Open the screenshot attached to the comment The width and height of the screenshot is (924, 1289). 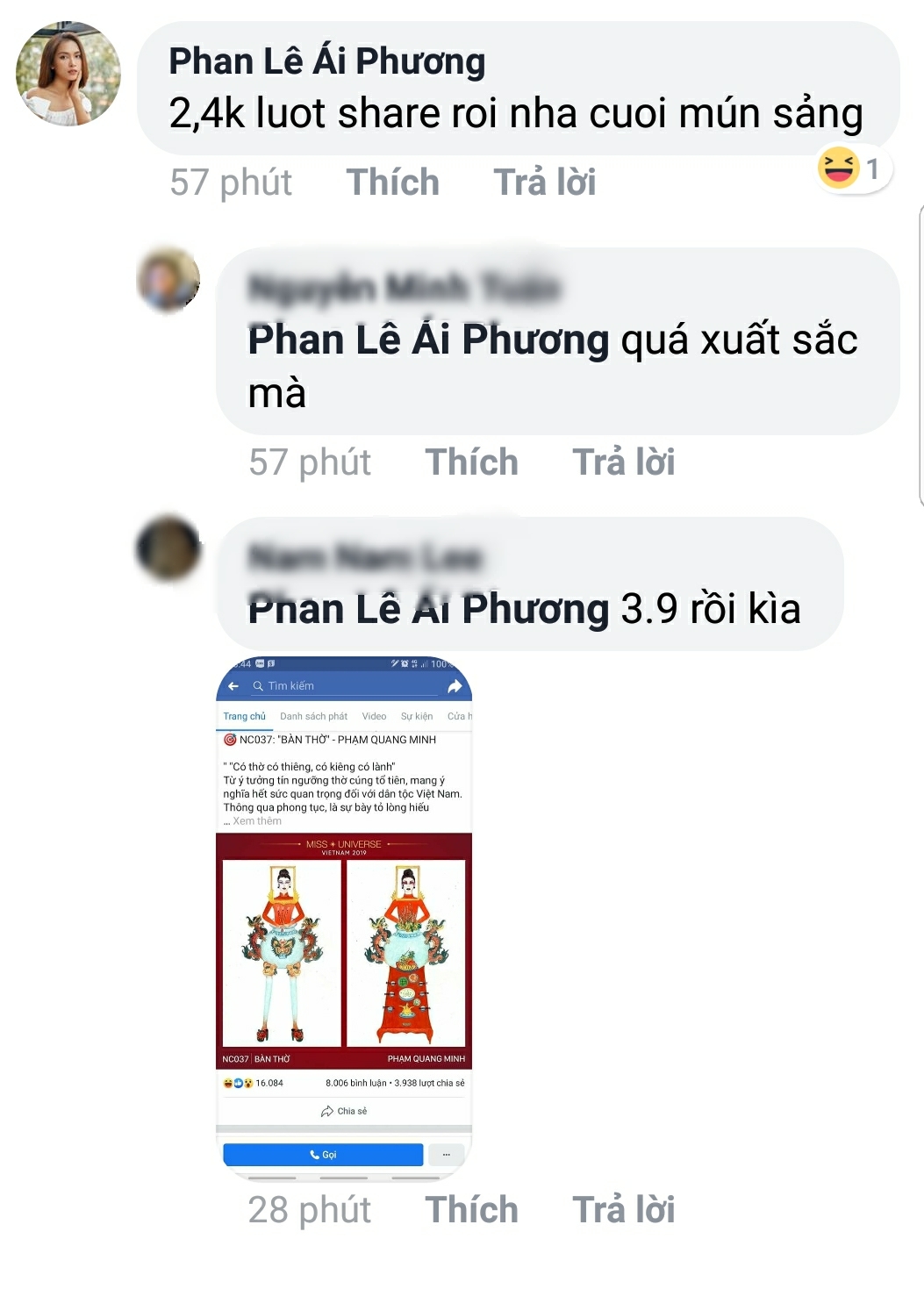[344, 918]
